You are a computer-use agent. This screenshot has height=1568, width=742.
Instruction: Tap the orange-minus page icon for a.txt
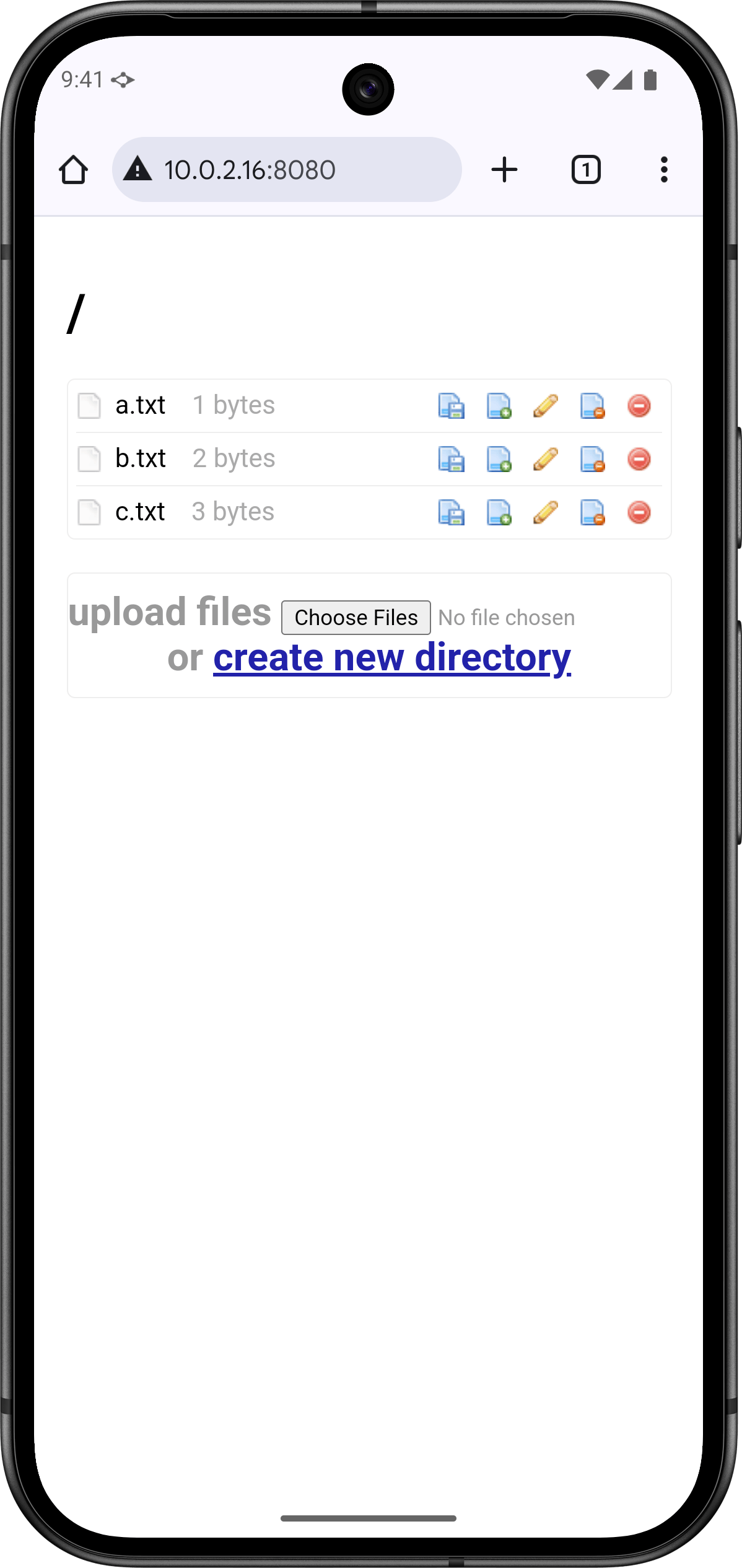pos(592,406)
